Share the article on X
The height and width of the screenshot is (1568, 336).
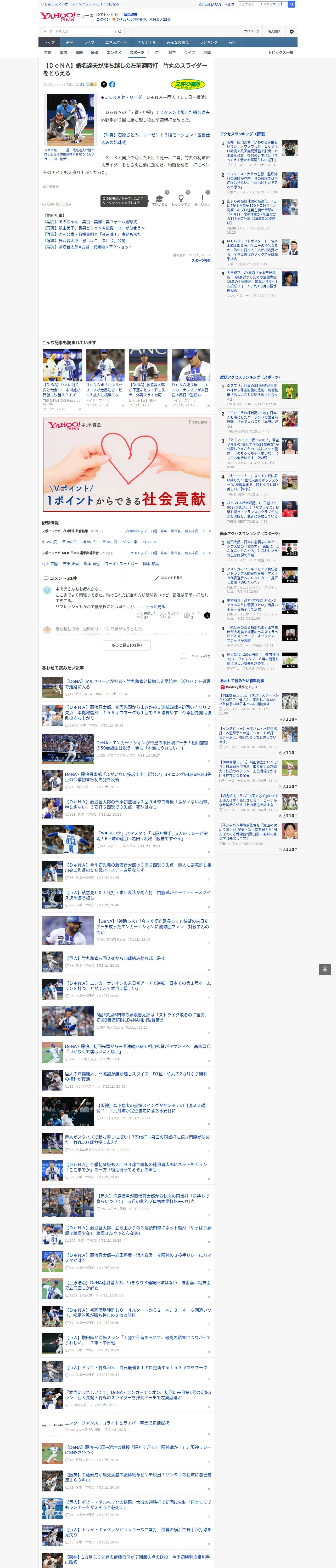pos(104,85)
